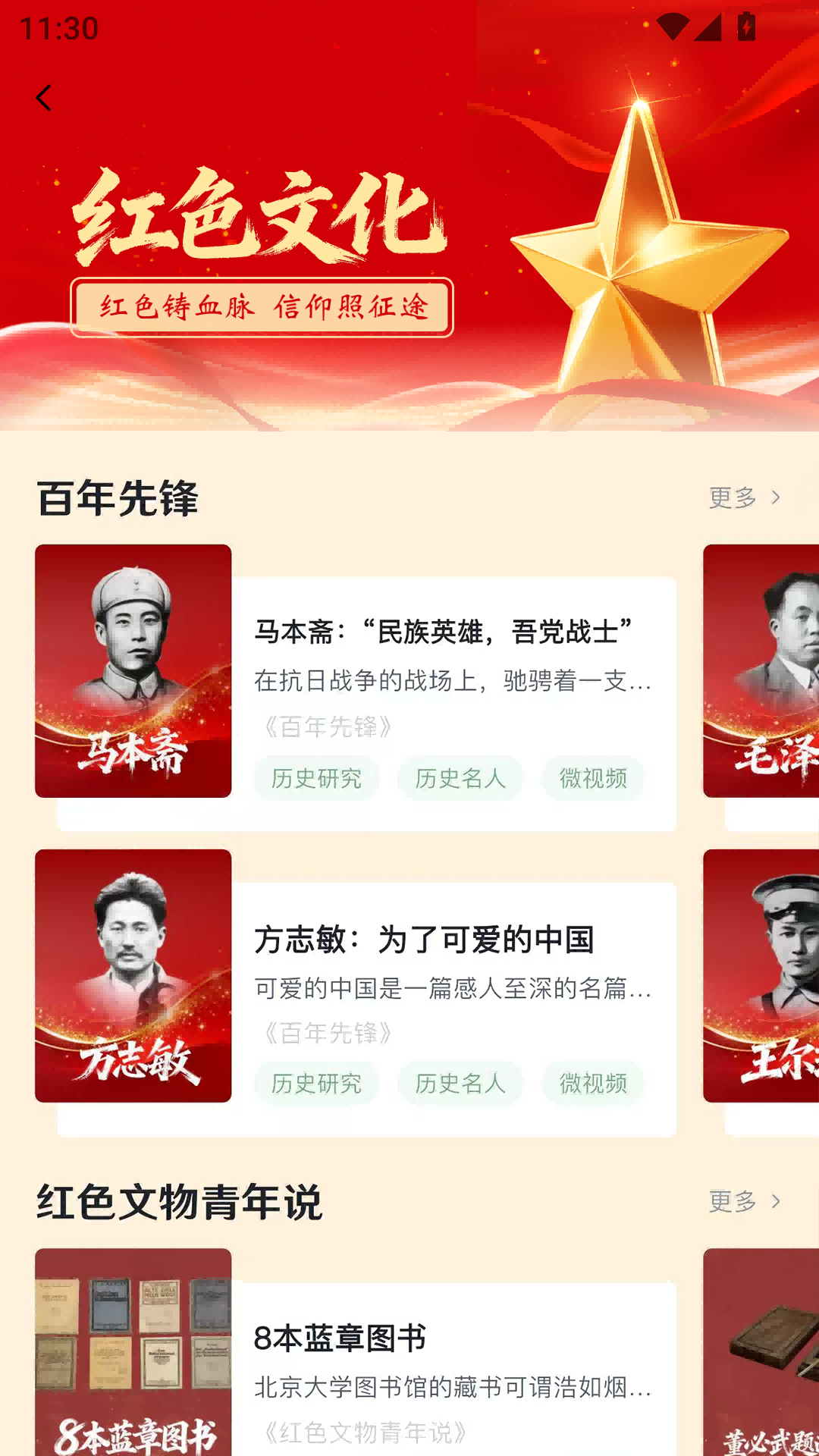Screen dimensions: 819x1456
Task: Open the 8本蓝章图书 card
Action: [x=356, y=1352]
